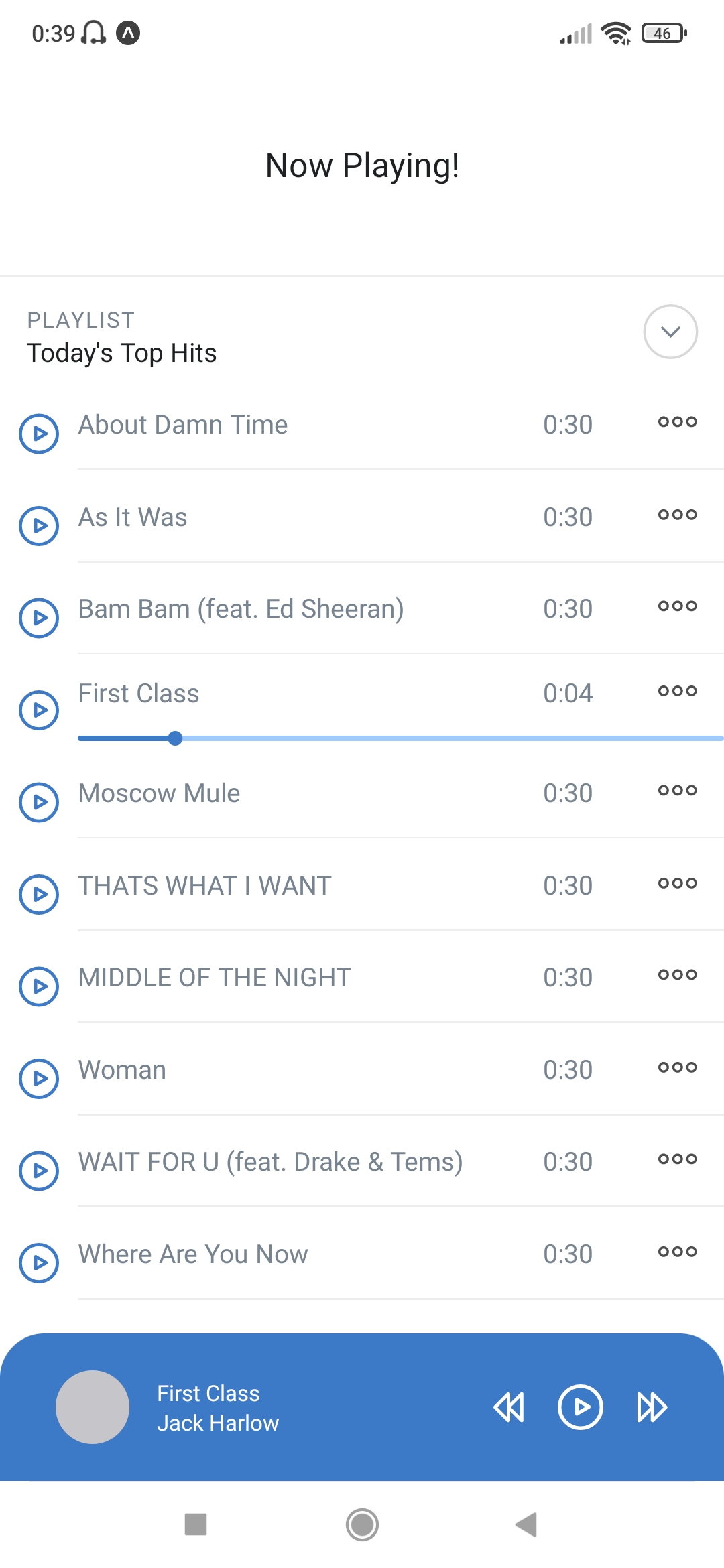Open more options for About Damn Time
The height and width of the screenshot is (1568, 724).
[677, 422]
